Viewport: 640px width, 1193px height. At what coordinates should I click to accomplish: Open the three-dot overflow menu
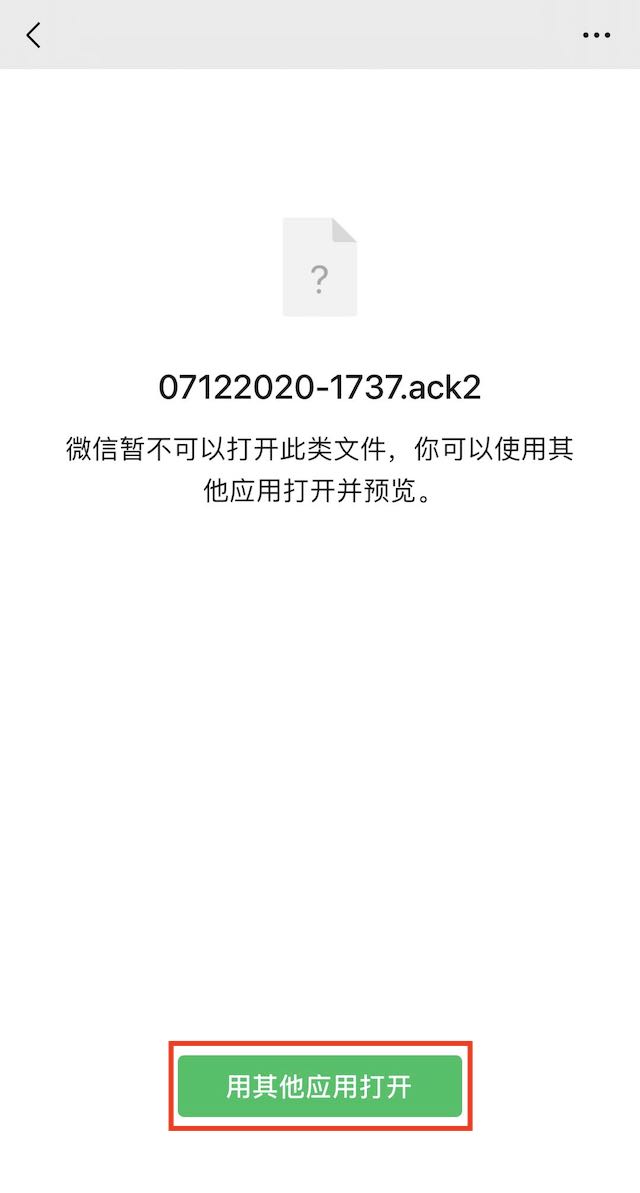click(597, 35)
